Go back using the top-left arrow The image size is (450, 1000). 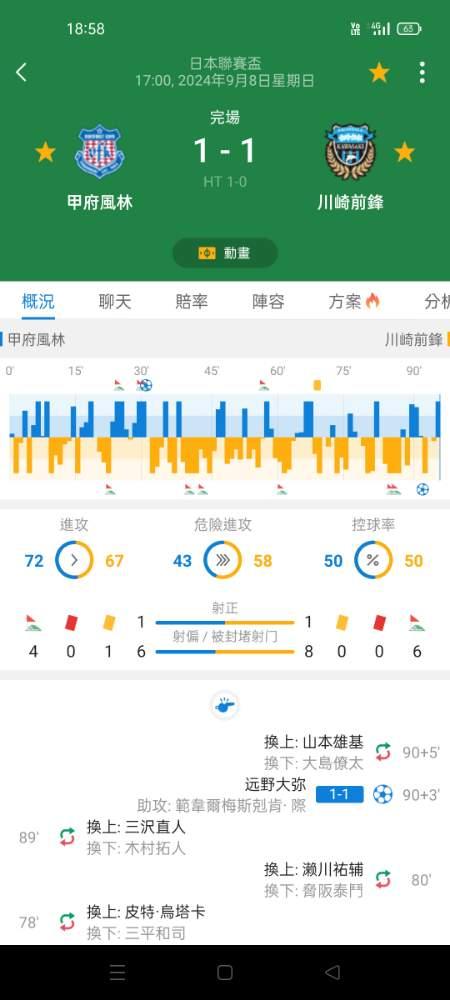click(x=21, y=73)
